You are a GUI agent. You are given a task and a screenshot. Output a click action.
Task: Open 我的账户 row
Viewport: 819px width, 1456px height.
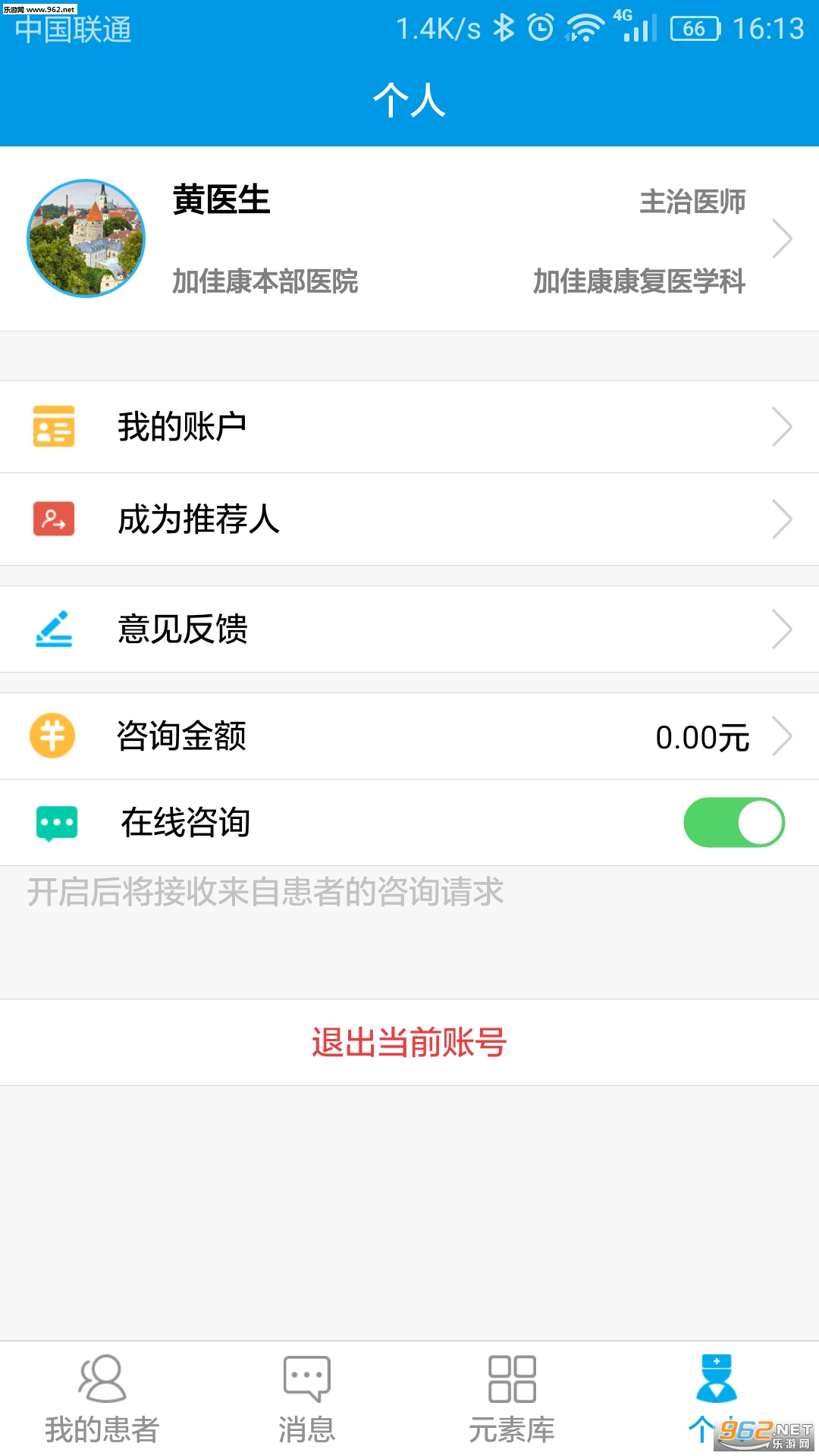pos(409,427)
